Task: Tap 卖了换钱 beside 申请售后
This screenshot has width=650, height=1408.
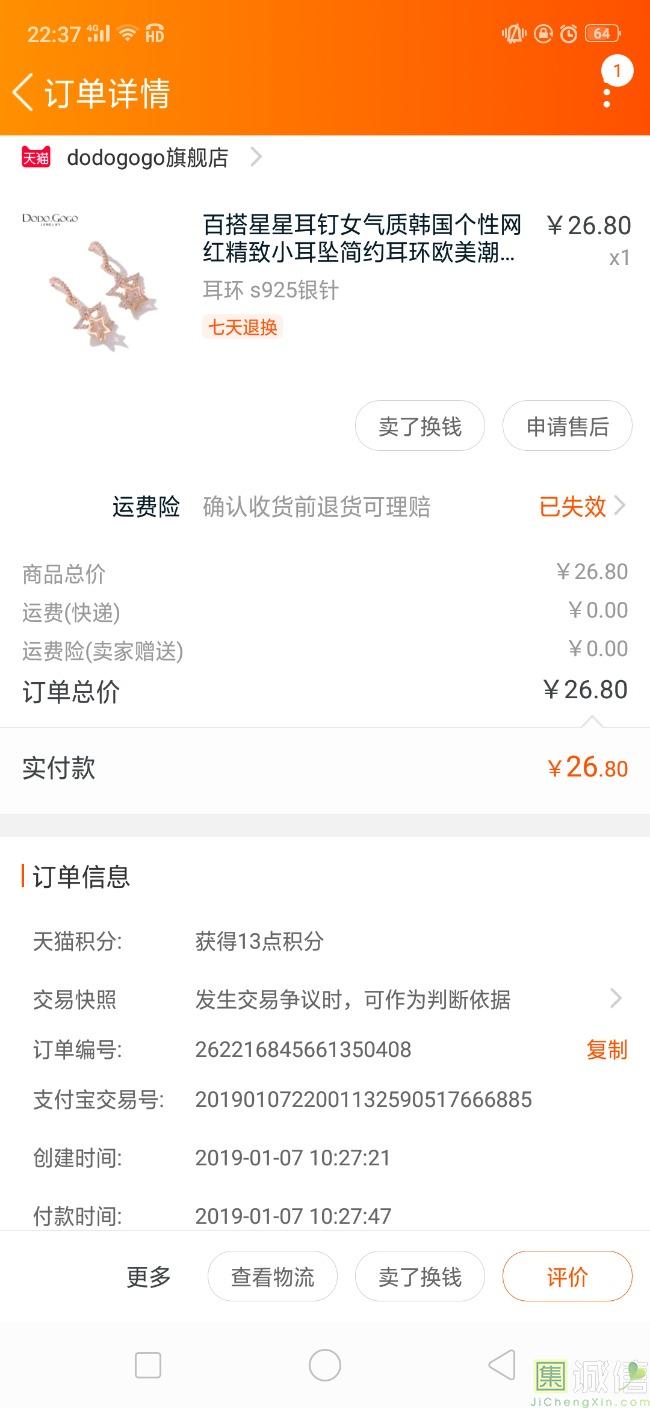Action: point(419,427)
